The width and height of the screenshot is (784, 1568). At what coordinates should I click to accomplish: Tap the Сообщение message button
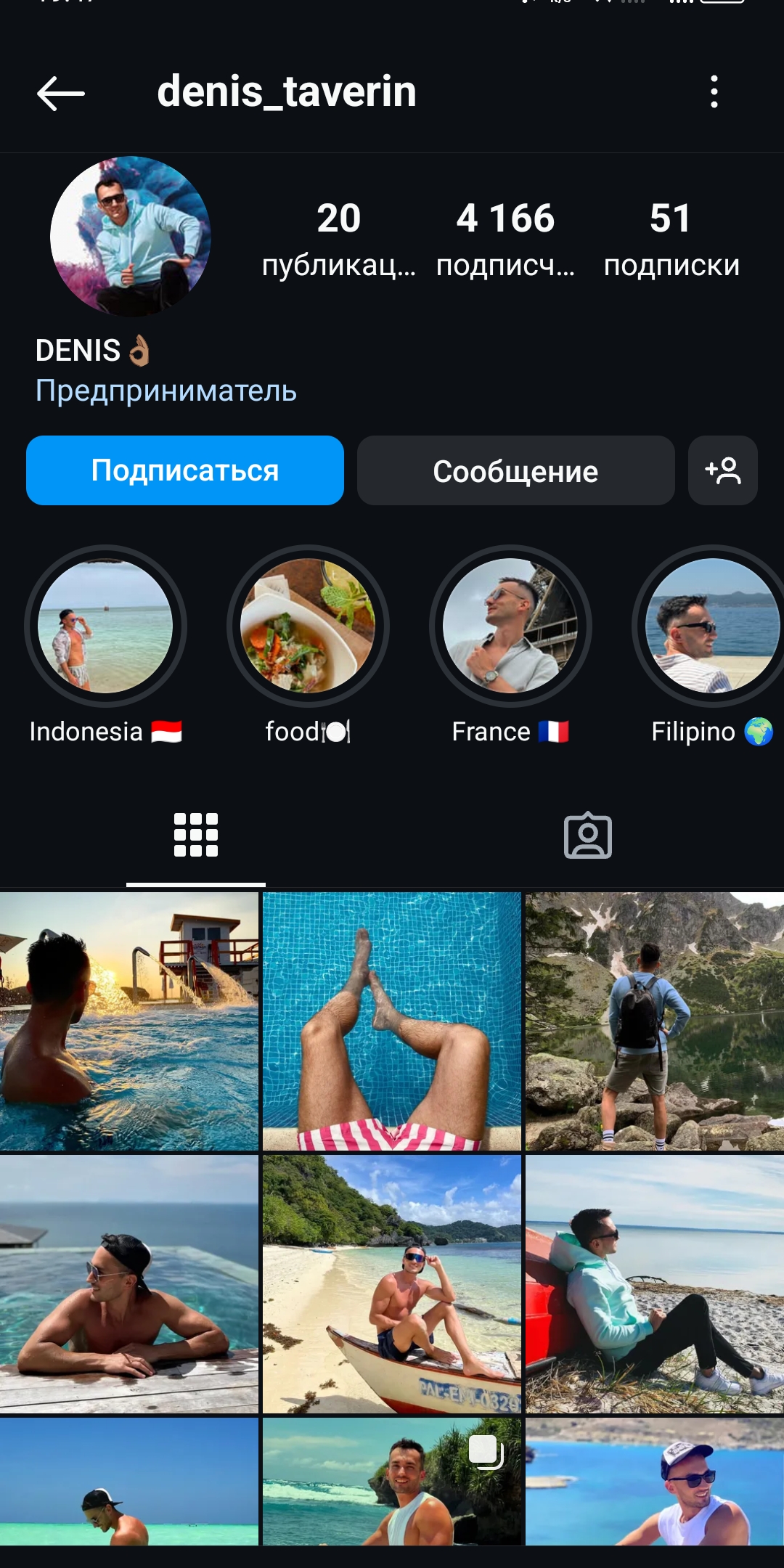click(515, 470)
